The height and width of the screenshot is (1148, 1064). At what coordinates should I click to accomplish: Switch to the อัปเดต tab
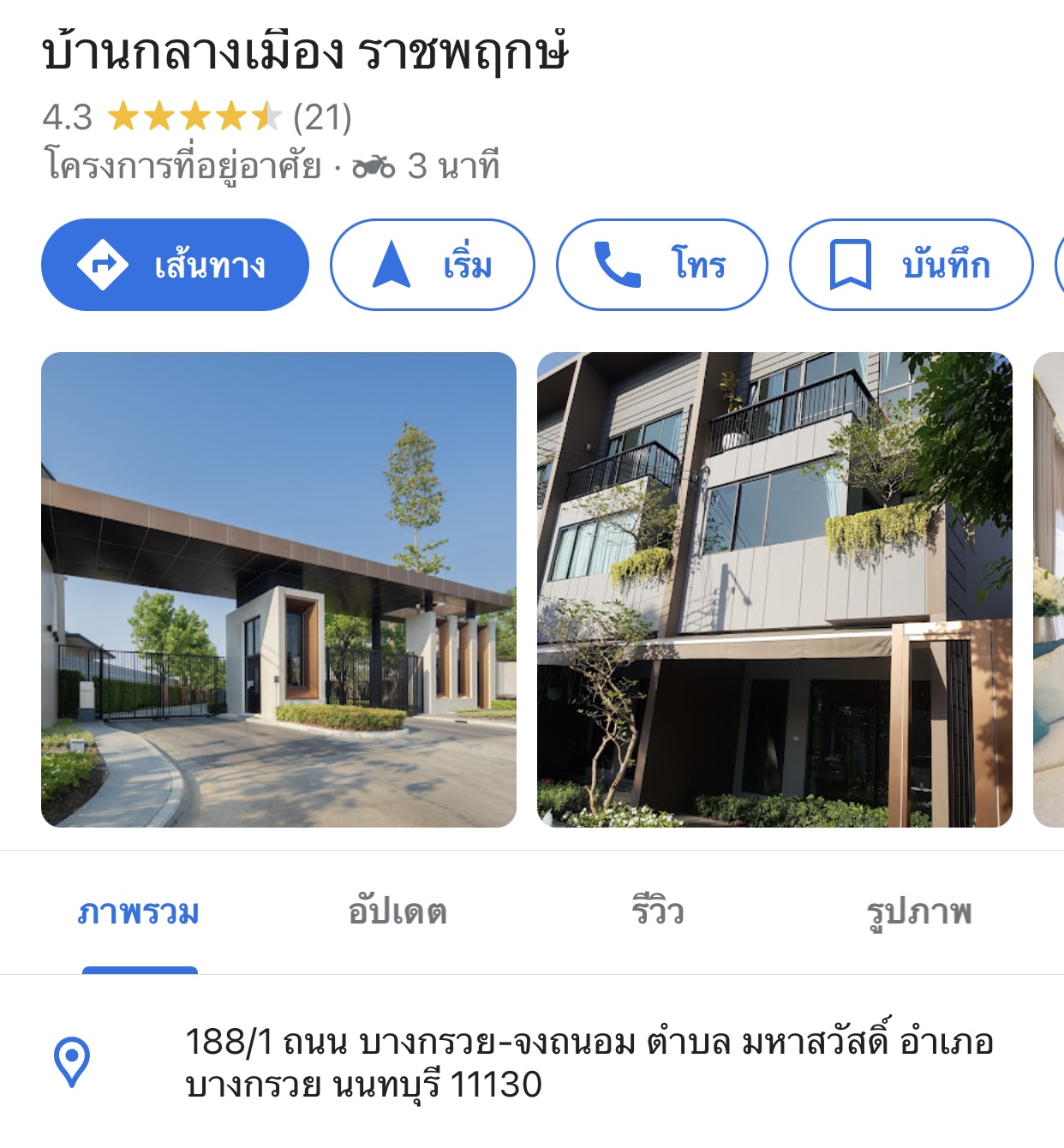(x=398, y=912)
